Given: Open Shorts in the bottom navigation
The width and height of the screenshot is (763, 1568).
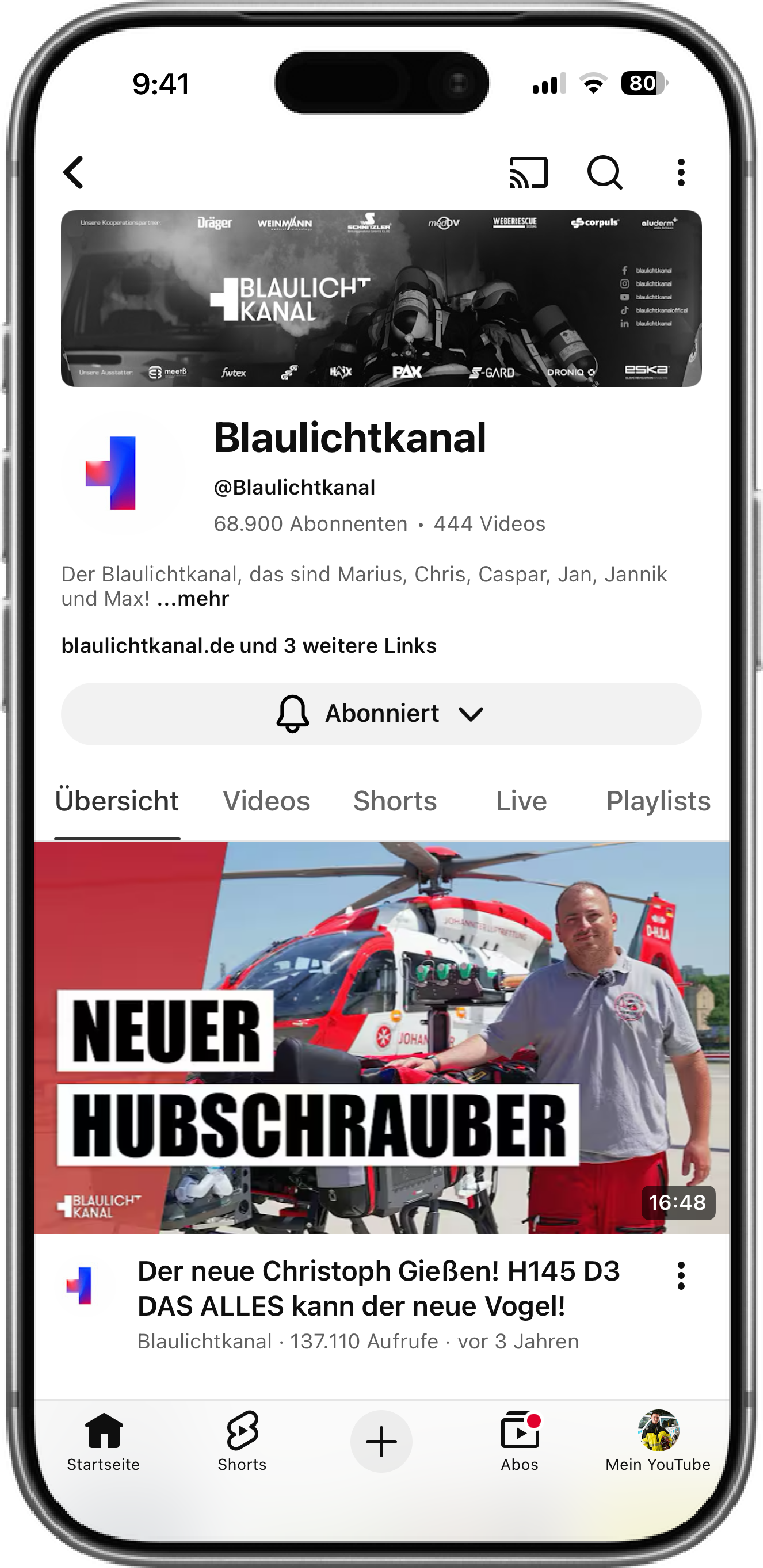Looking at the screenshot, I should tap(242, 1442).
